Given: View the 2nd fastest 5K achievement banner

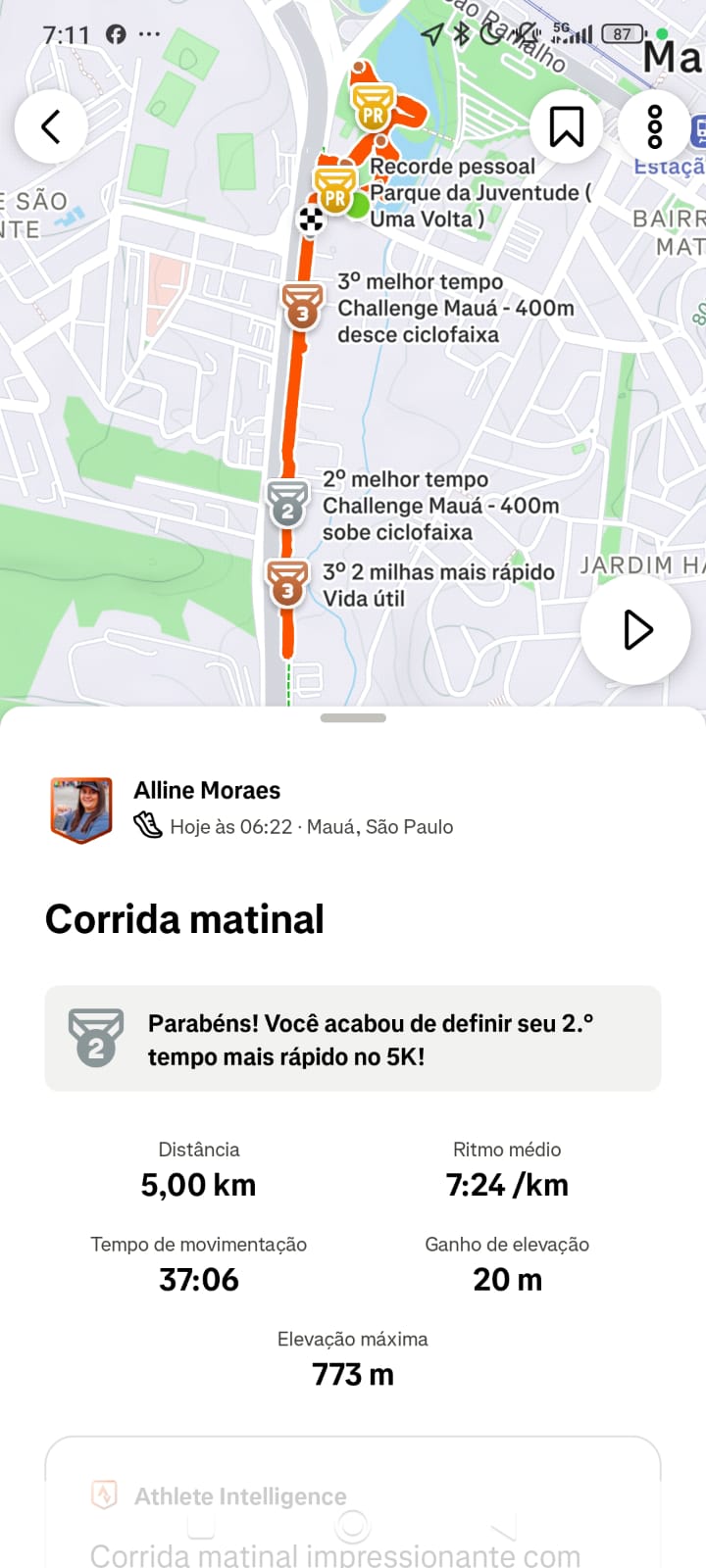Looking at the screenshot, I should (x=353, y=1039).
